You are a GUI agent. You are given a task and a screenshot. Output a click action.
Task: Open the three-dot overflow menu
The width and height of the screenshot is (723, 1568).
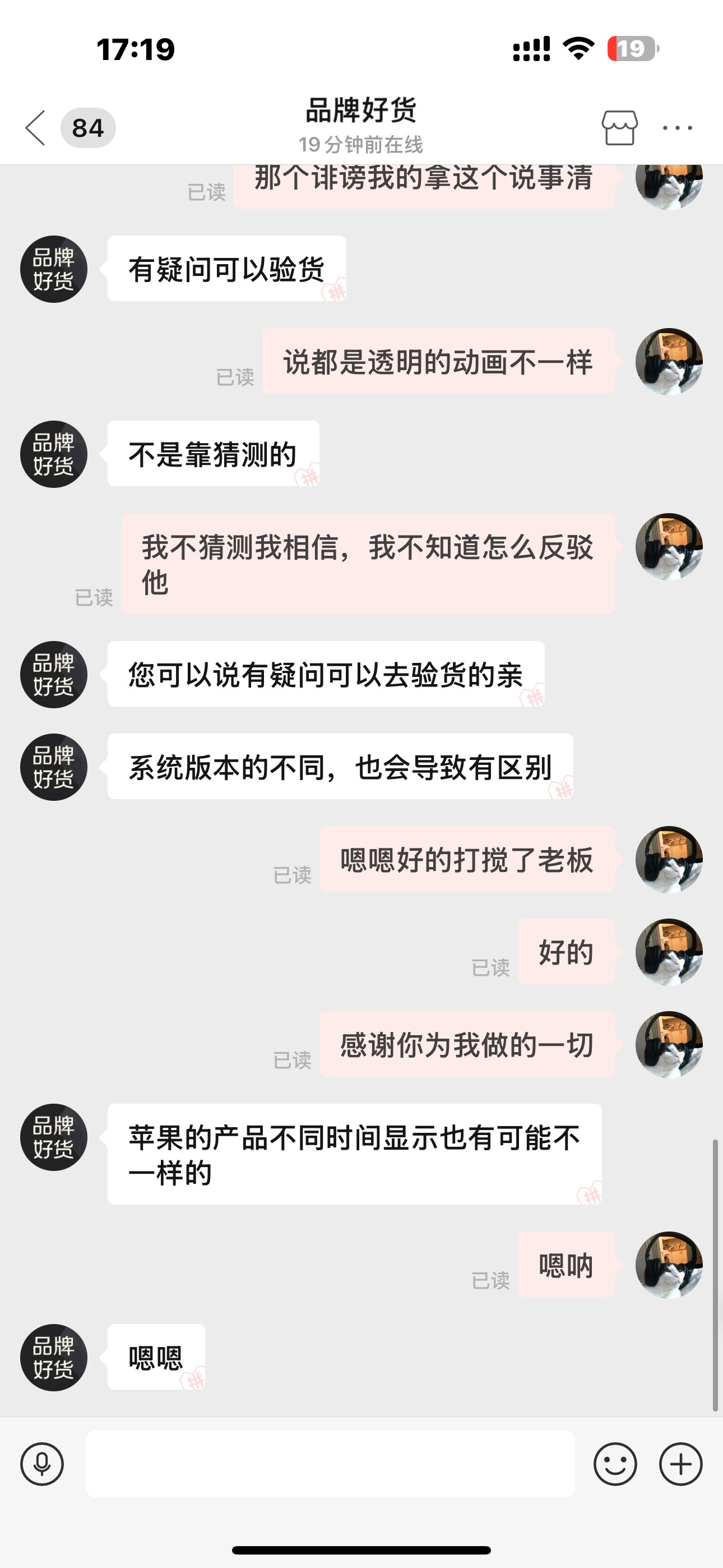pyautogui.click(x=678, y=128)
